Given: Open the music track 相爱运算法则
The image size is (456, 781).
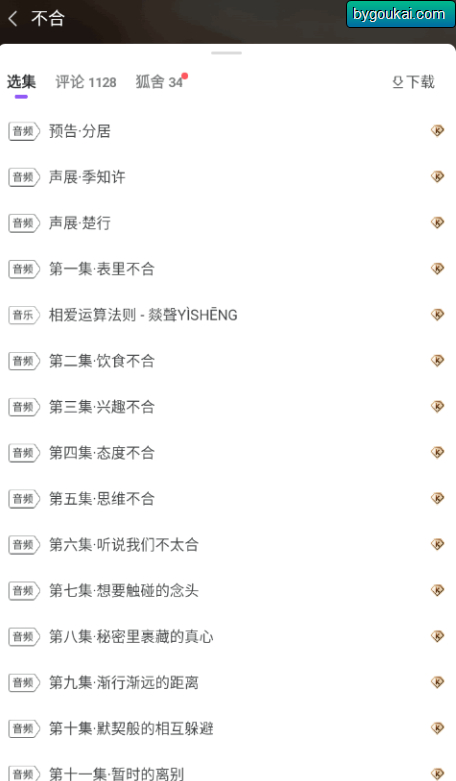Looking at the screenshot, I should [228, 315].
